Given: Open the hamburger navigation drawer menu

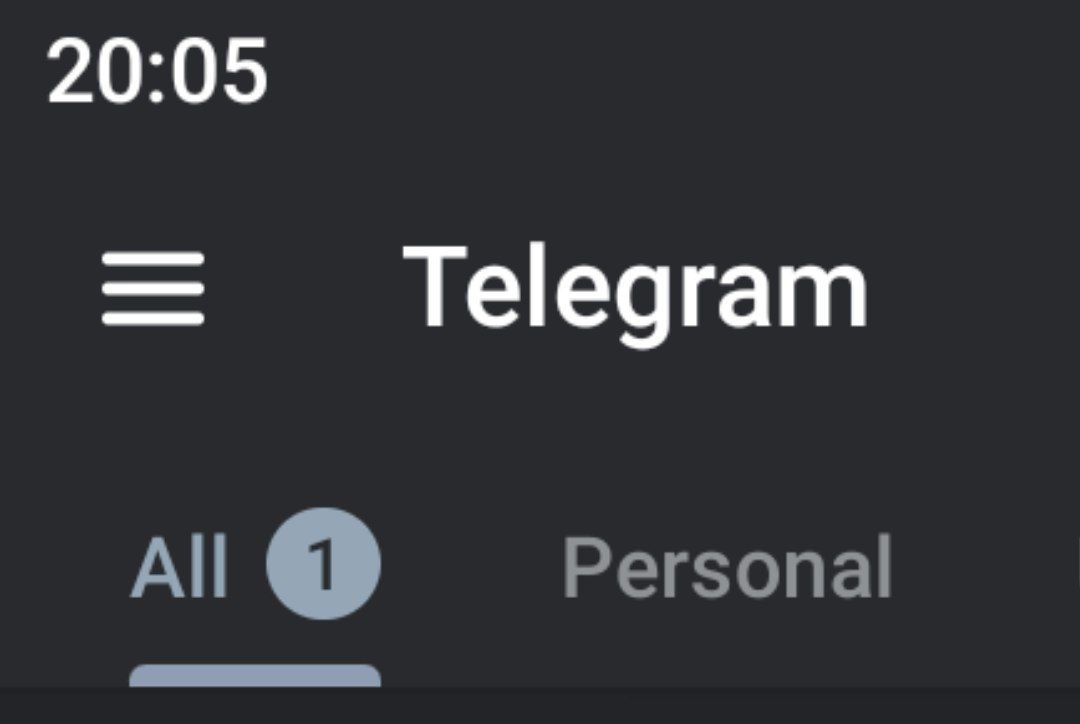Looking at the screenshot, I should (153, 288).
